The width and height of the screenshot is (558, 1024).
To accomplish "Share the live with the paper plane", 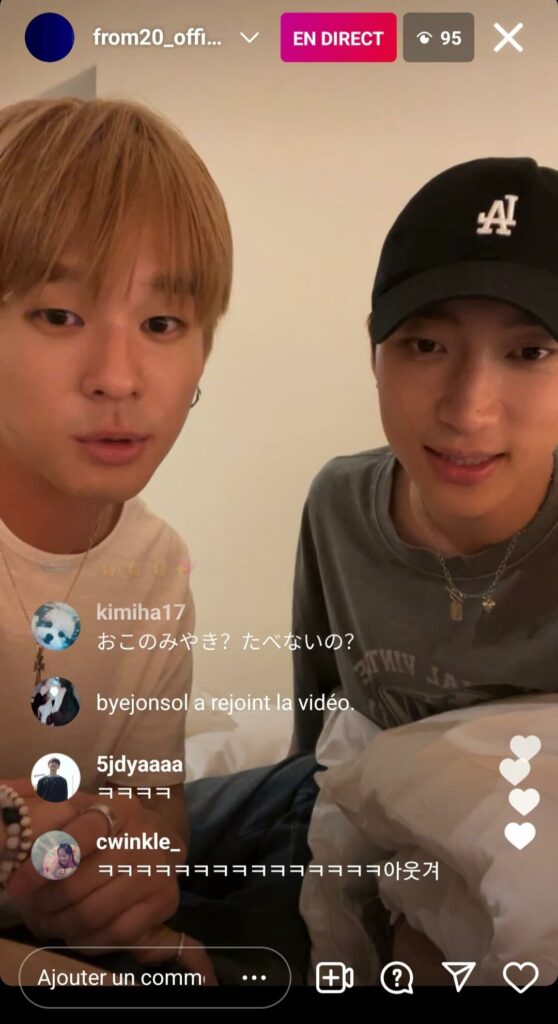I will [x=459, y=976].
